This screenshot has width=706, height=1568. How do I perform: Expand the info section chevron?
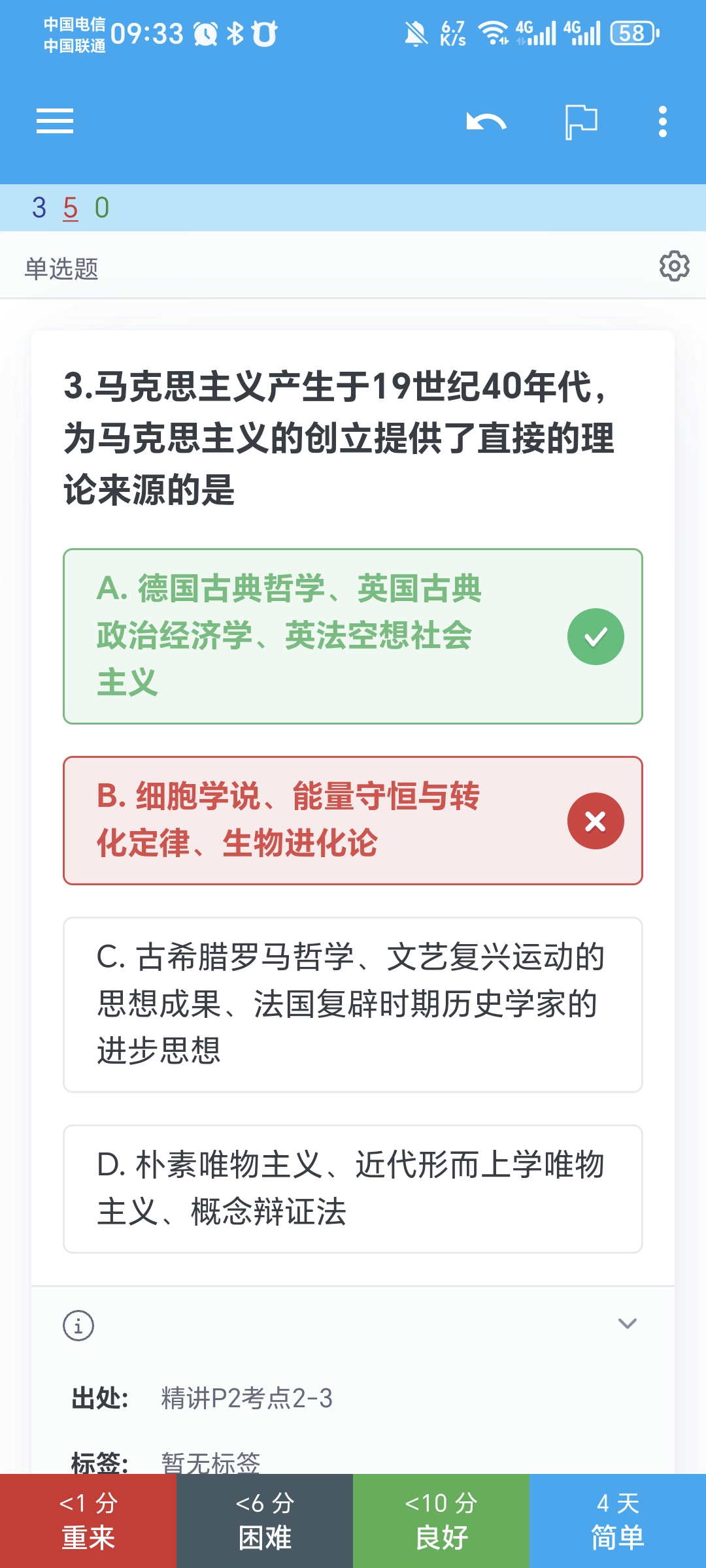627,1324
